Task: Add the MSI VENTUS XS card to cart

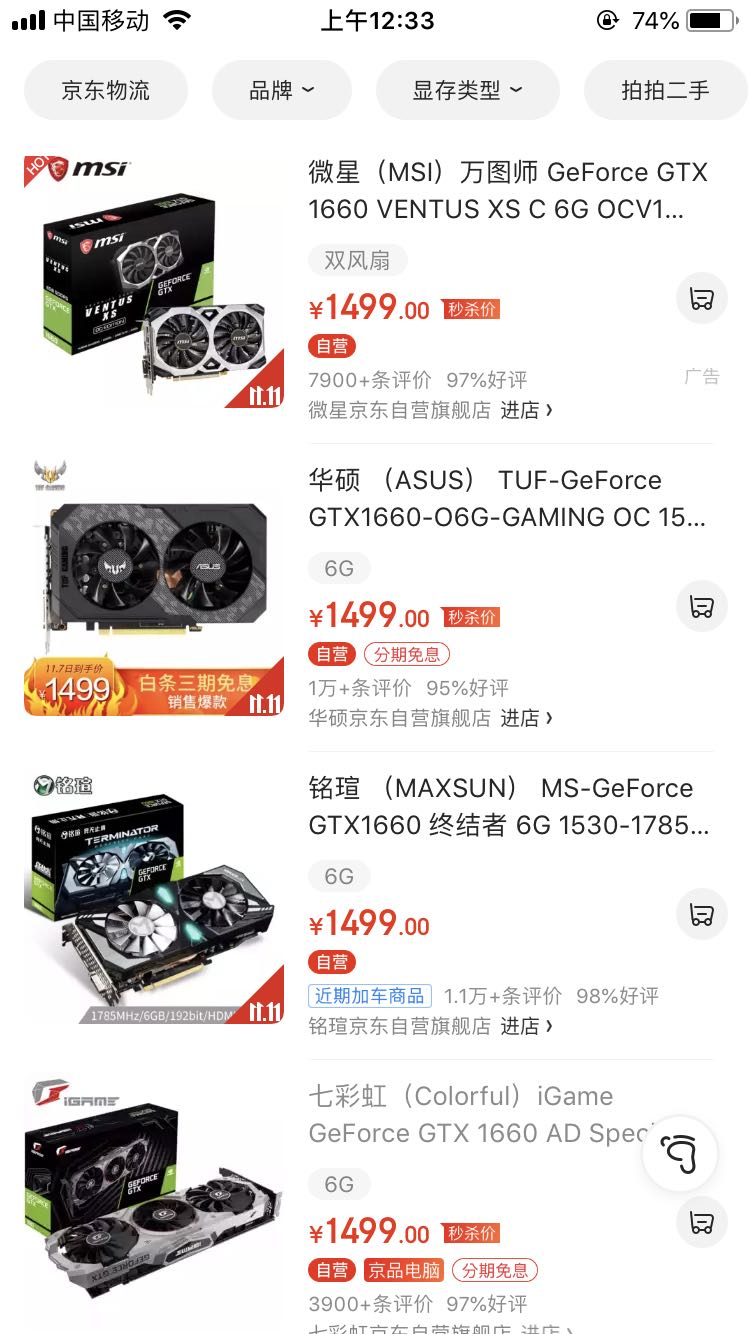Action: [x=701, y=298]
